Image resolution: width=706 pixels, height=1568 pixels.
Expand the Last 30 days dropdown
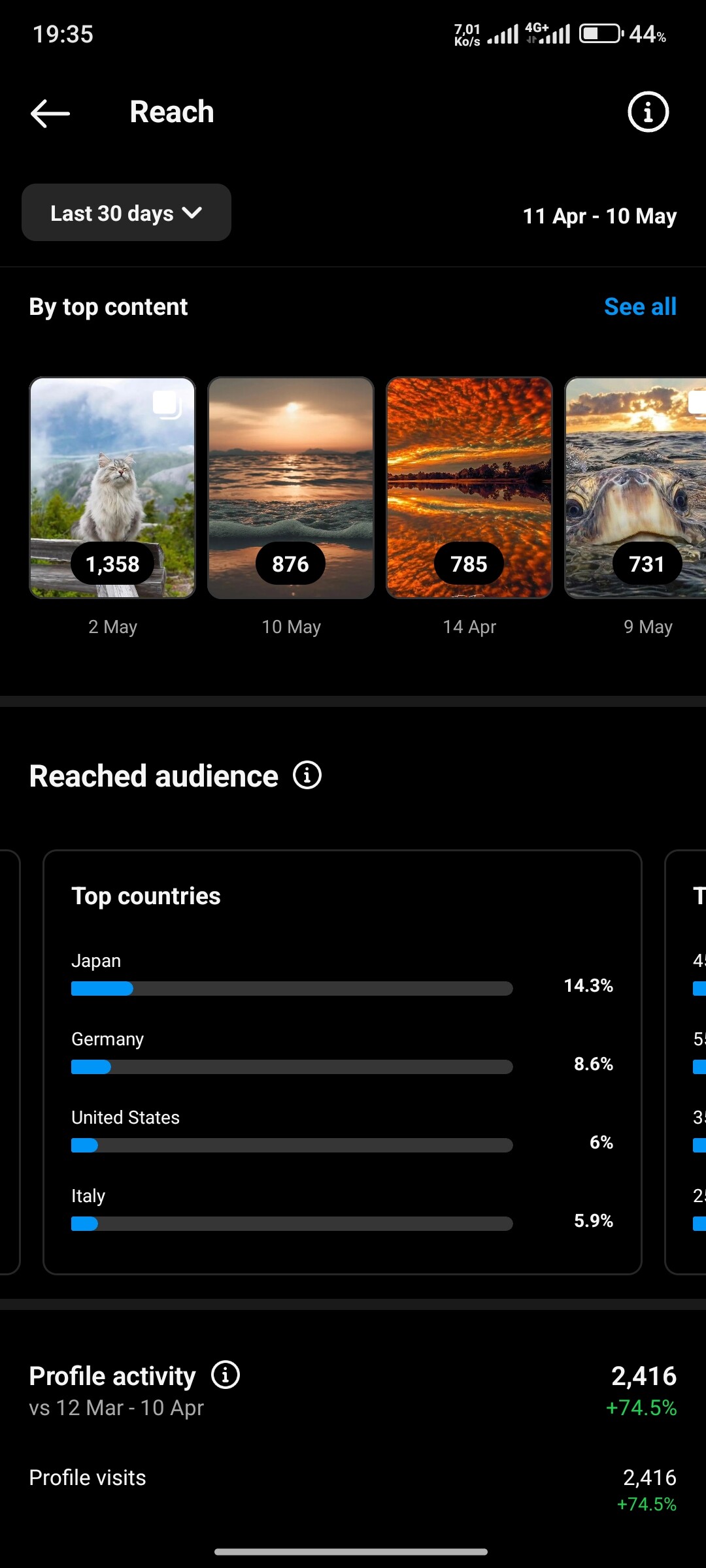coord(126,212)
